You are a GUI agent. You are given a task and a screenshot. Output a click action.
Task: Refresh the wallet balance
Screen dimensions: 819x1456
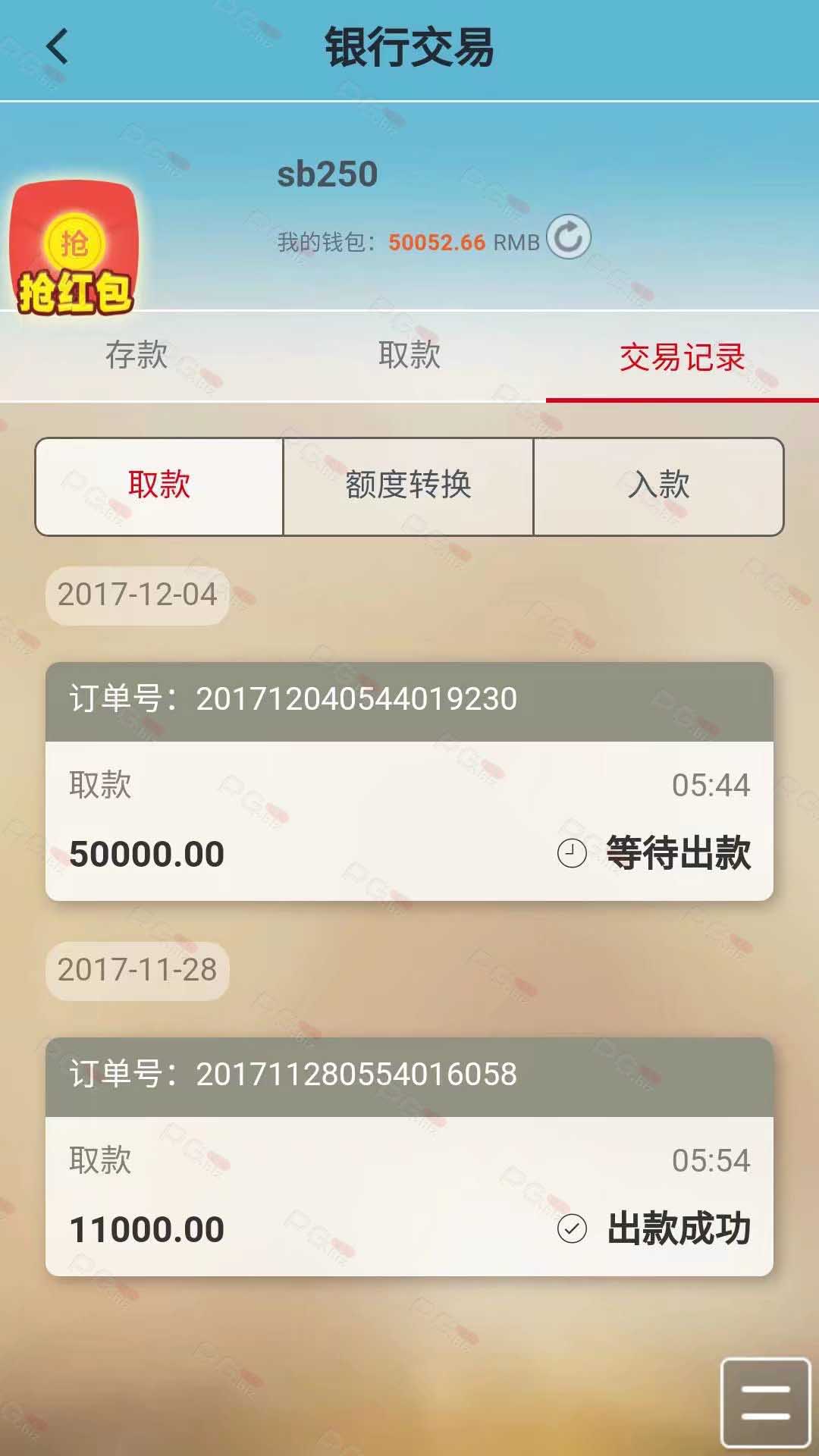(x=569, y=237)
